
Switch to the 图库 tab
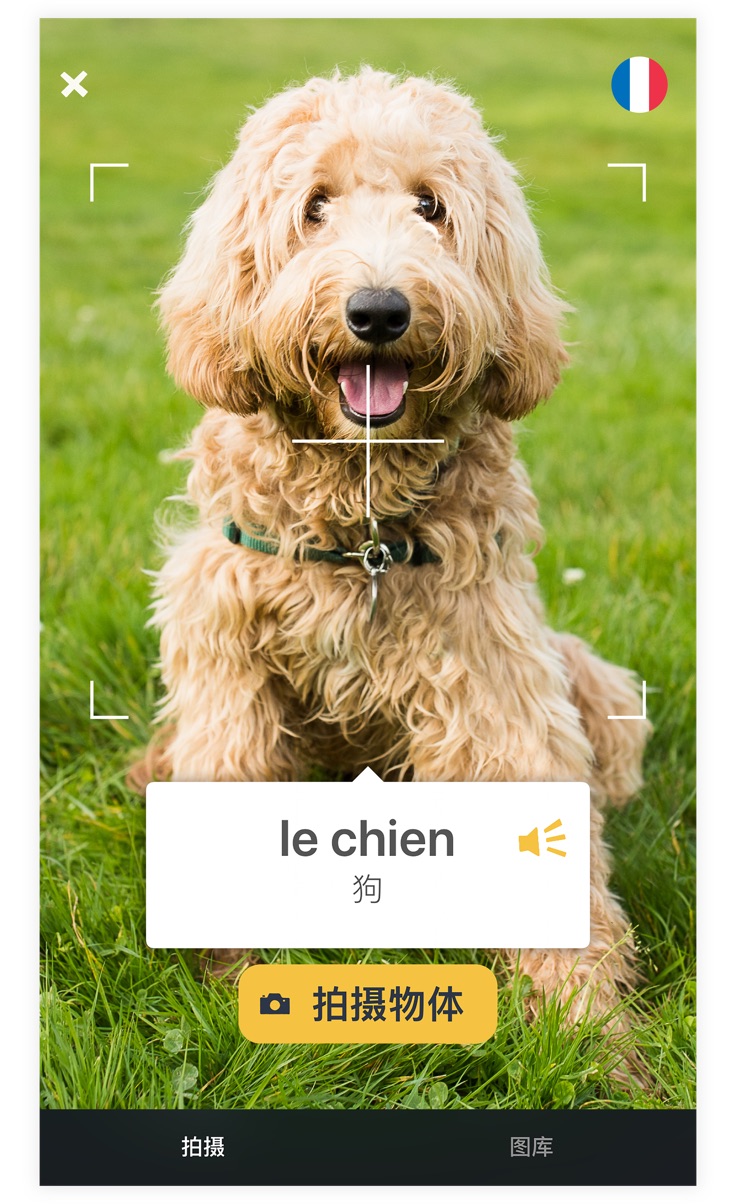[x=531, y=1147]
